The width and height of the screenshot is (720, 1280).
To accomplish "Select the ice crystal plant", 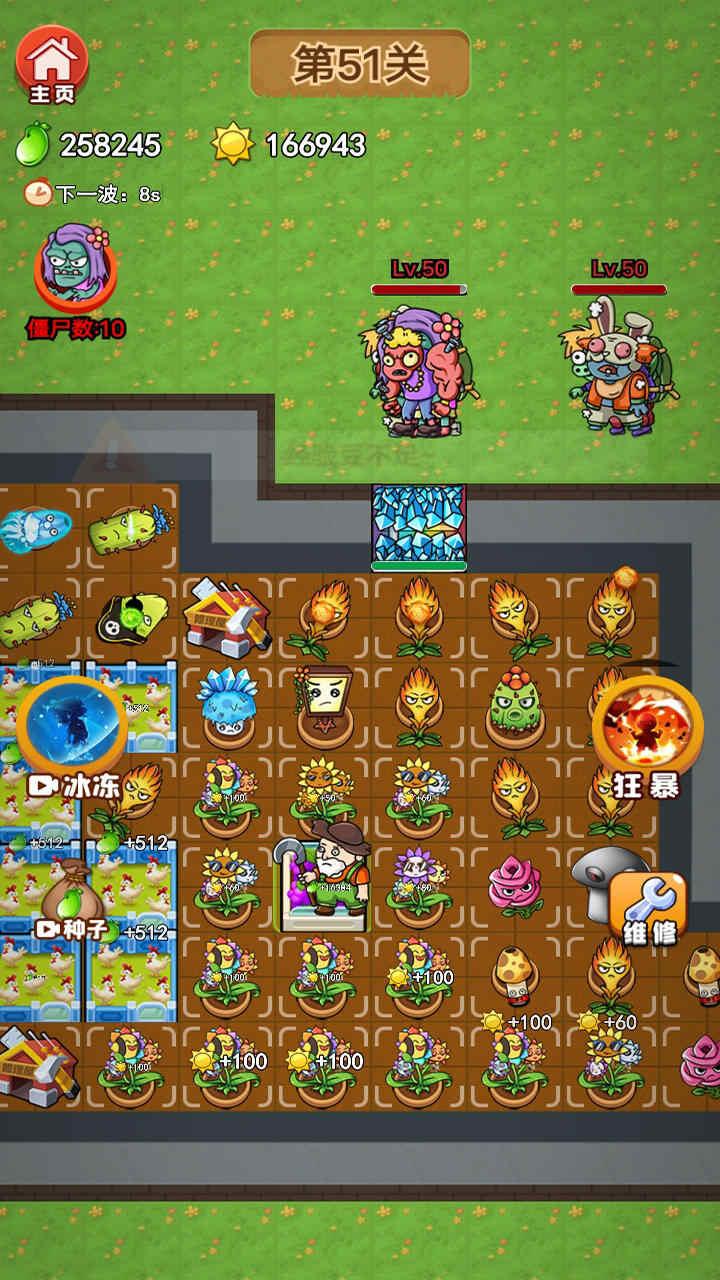I will [x=227, y=700].
